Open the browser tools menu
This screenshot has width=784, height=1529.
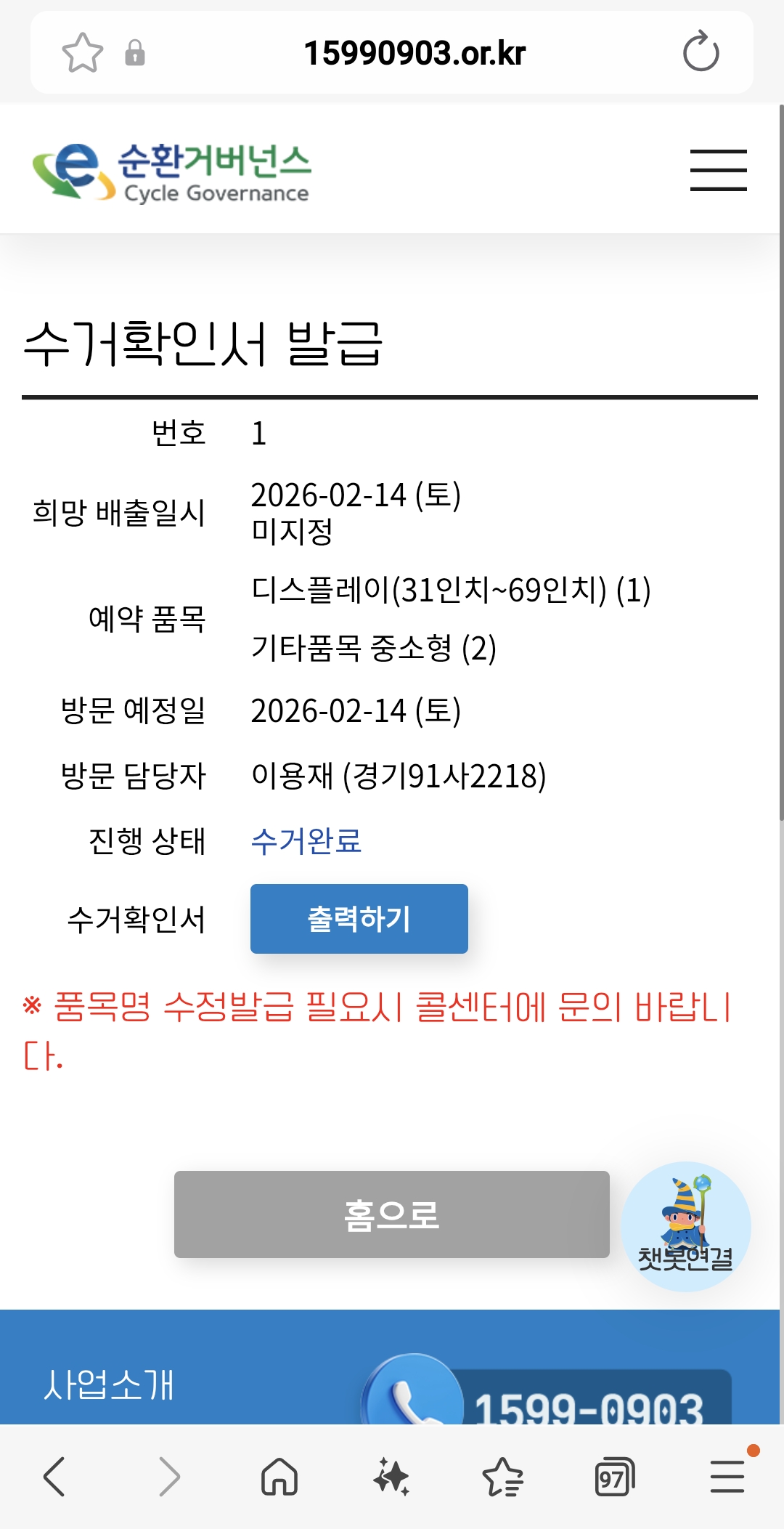pyautogui.click(x=727, y=1477)
